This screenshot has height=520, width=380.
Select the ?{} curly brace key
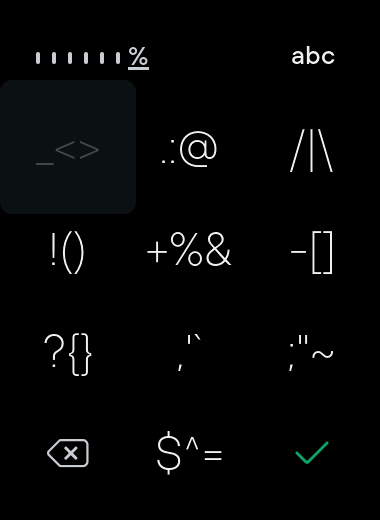68,355
